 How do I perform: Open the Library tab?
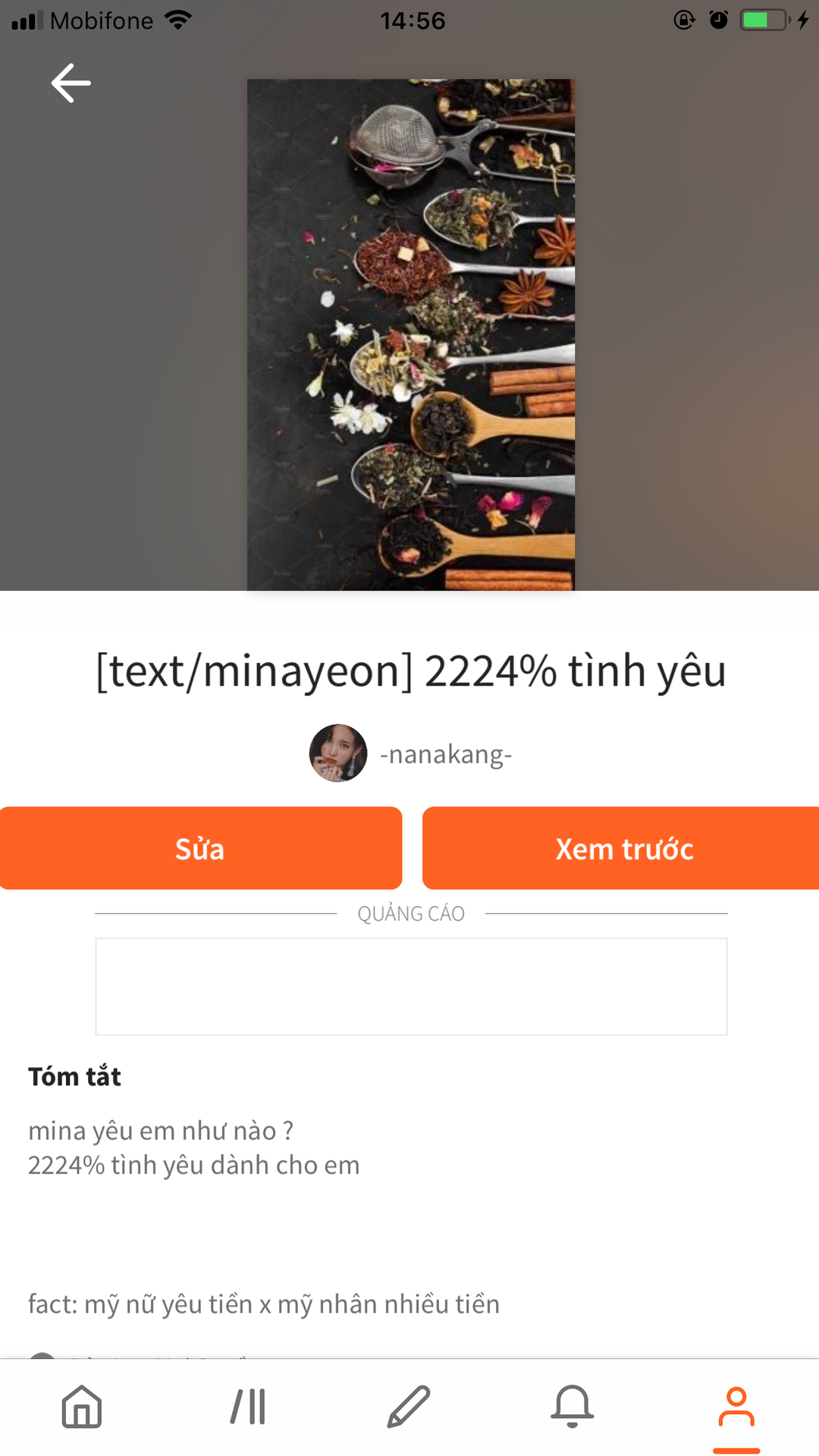click(x=248, y=1407)
